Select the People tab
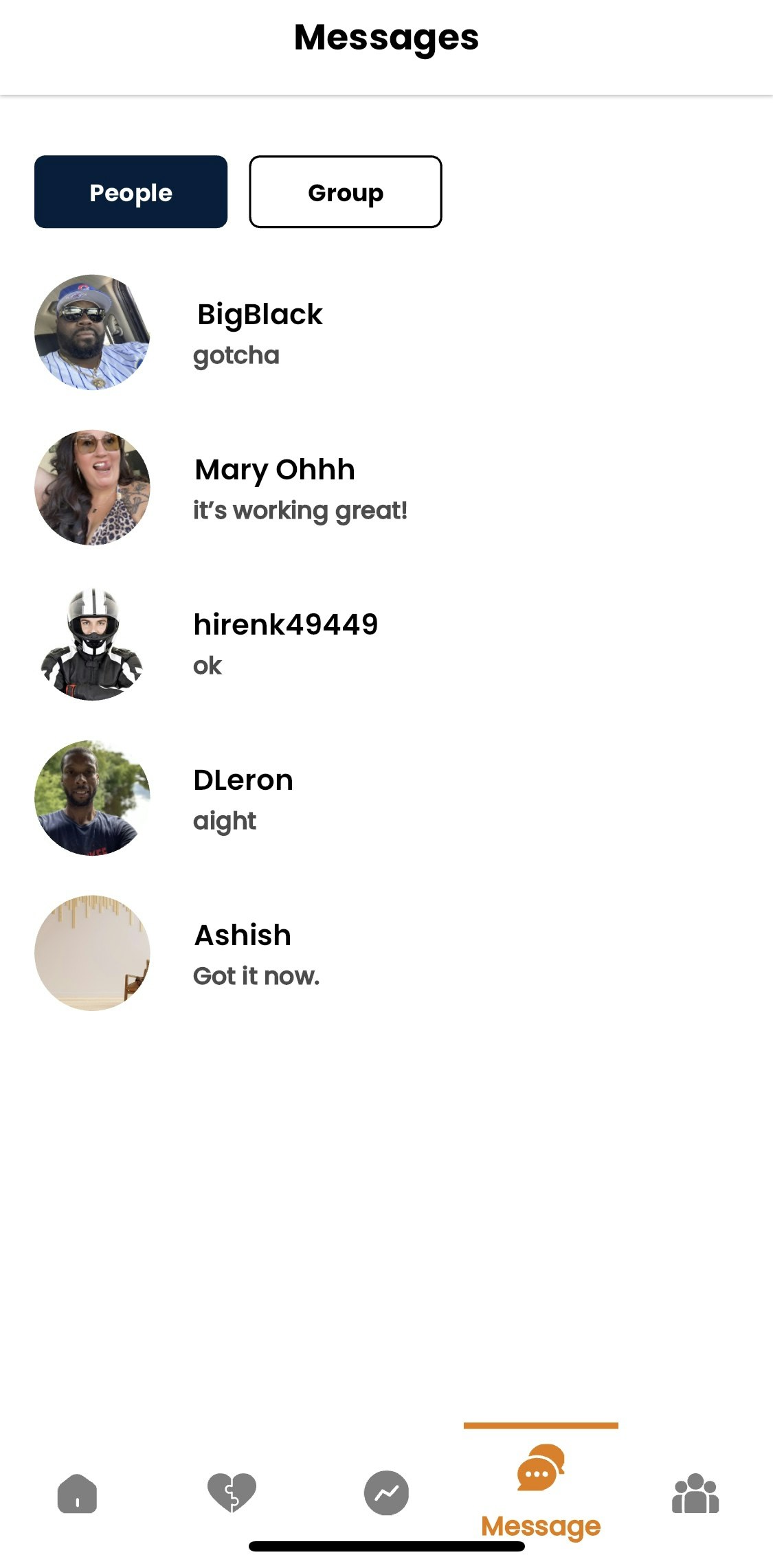The height and width of the screenshot is (1568, 773). [x=131, y=192]
